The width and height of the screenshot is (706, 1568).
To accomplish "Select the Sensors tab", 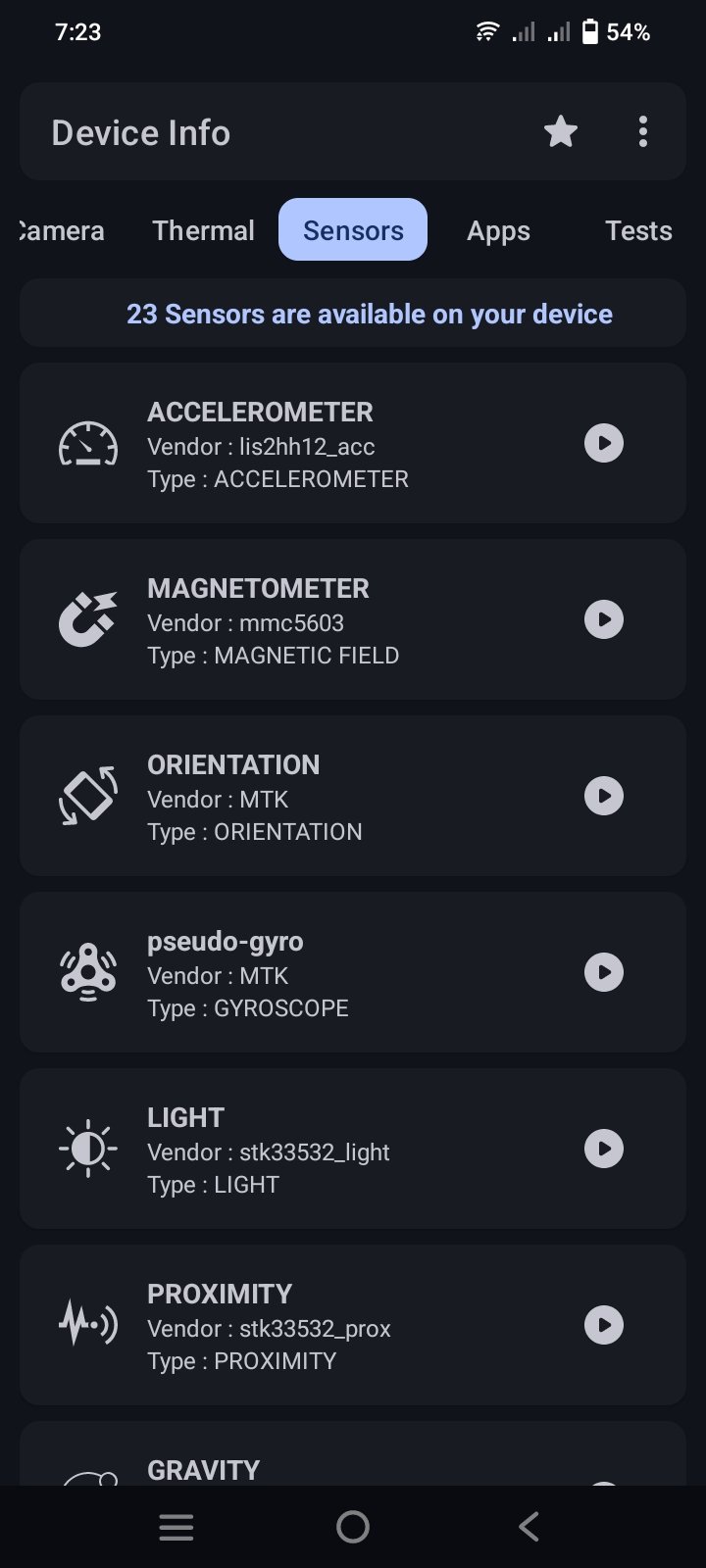I will click(353, 229).
